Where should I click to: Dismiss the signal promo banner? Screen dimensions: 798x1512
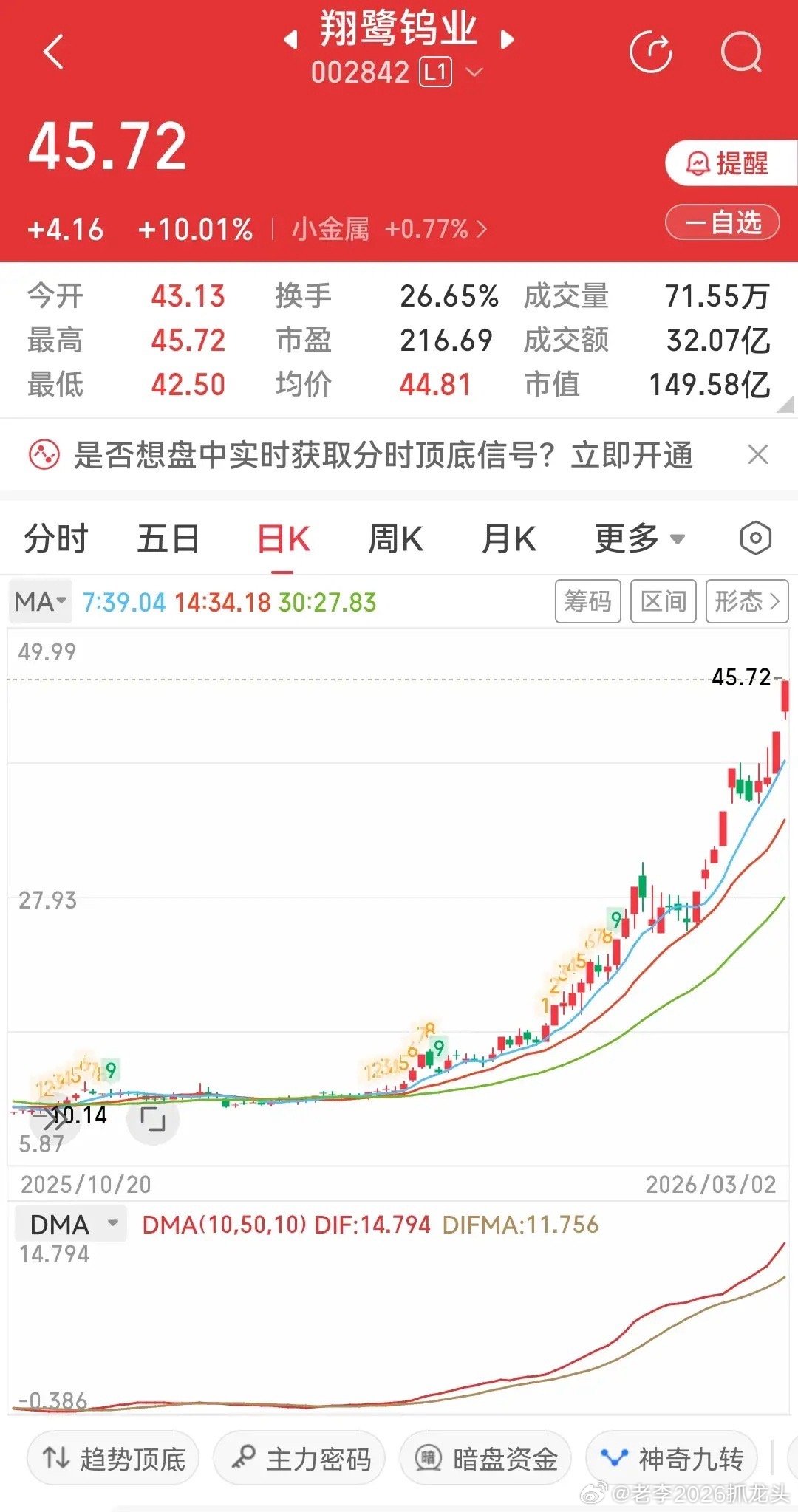(x=759, y=454)
